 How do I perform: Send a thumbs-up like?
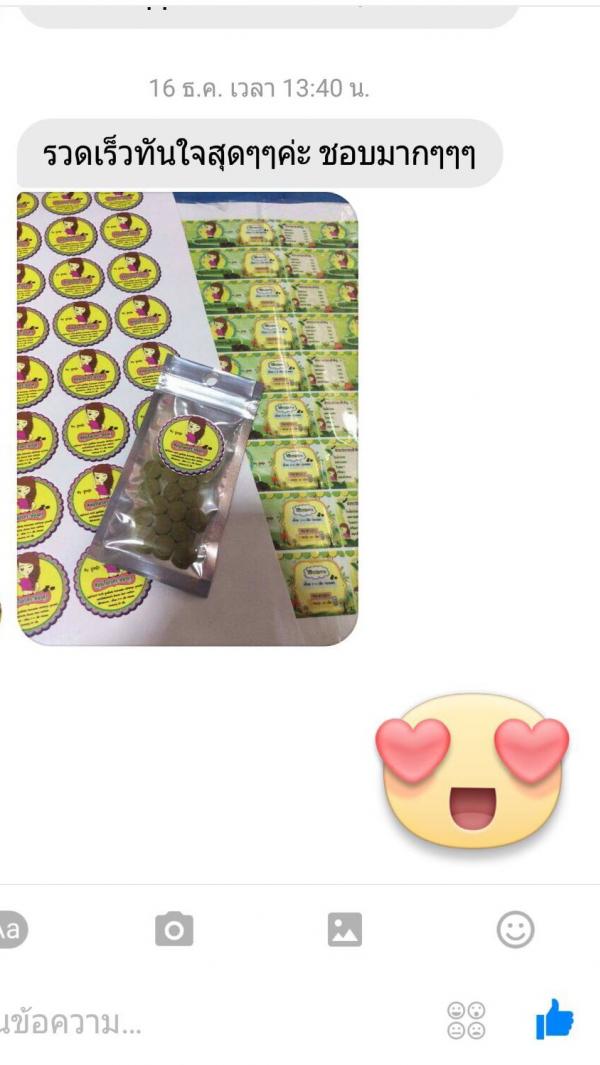554,1019
